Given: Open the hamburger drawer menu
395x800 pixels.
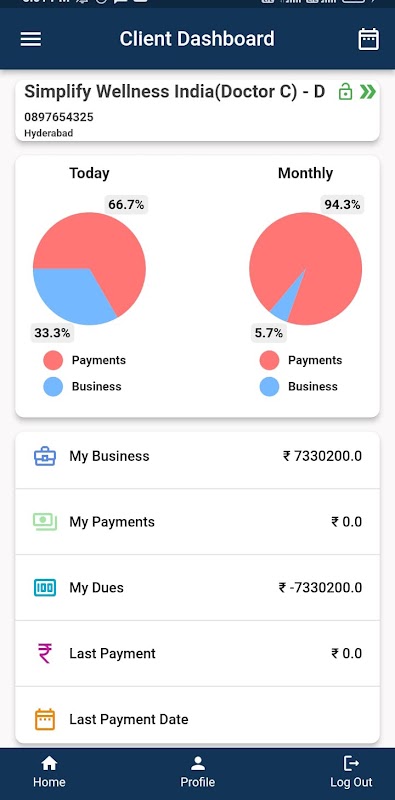Looking at the screenshot, I should (31, 39).
